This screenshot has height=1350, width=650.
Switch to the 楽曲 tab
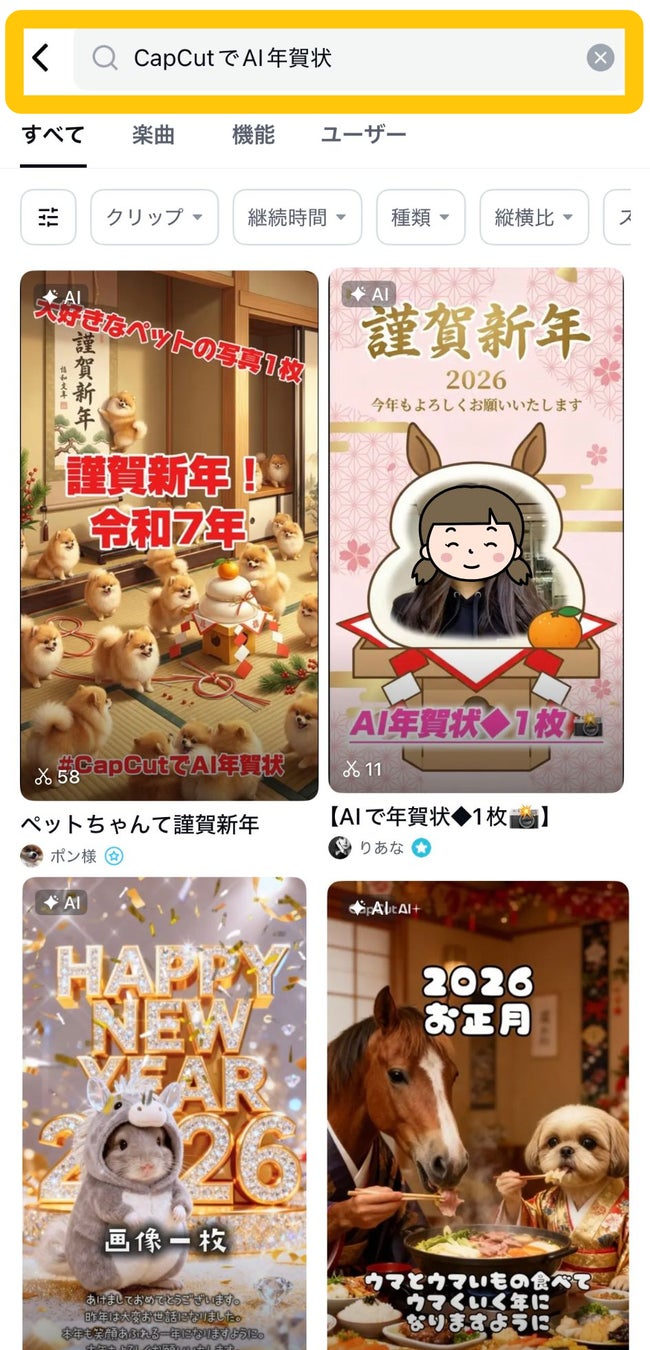point(153,135)
